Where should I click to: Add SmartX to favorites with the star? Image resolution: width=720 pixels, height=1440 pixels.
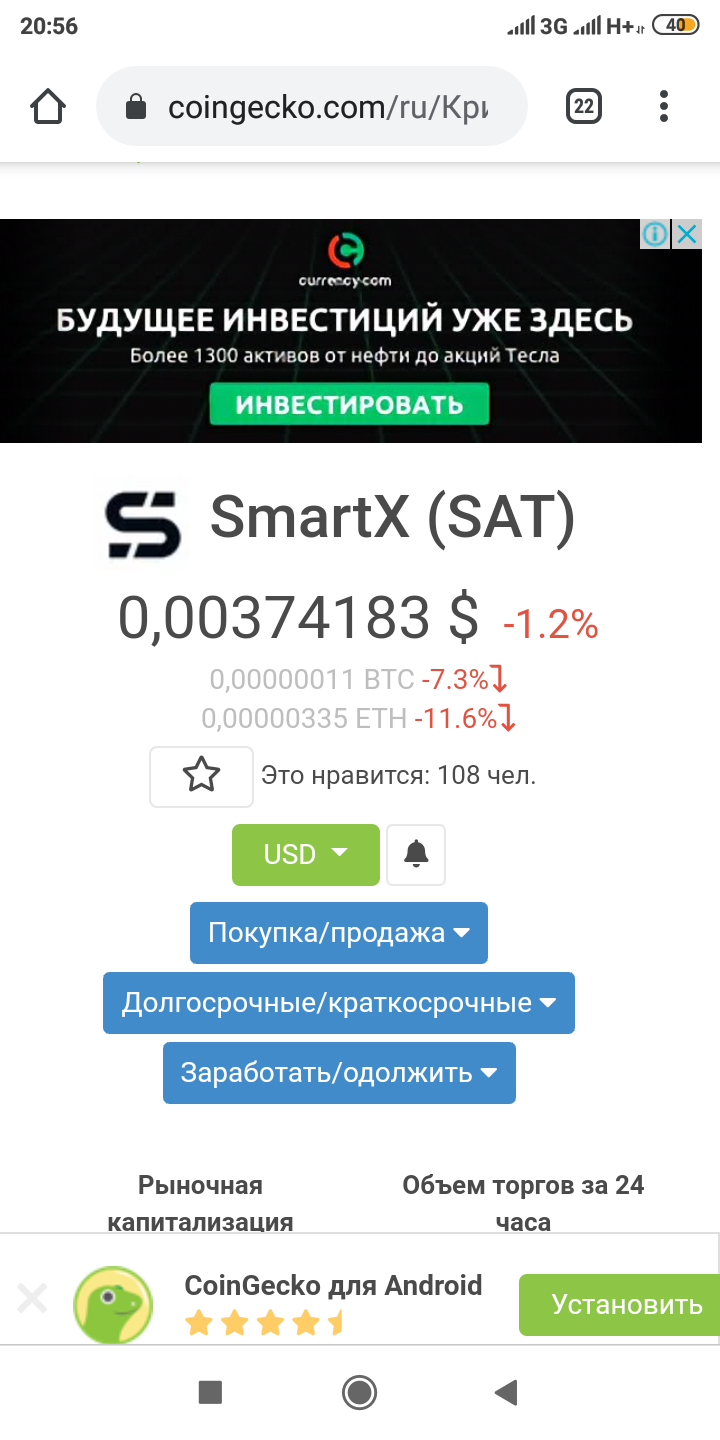click(201, 775)
